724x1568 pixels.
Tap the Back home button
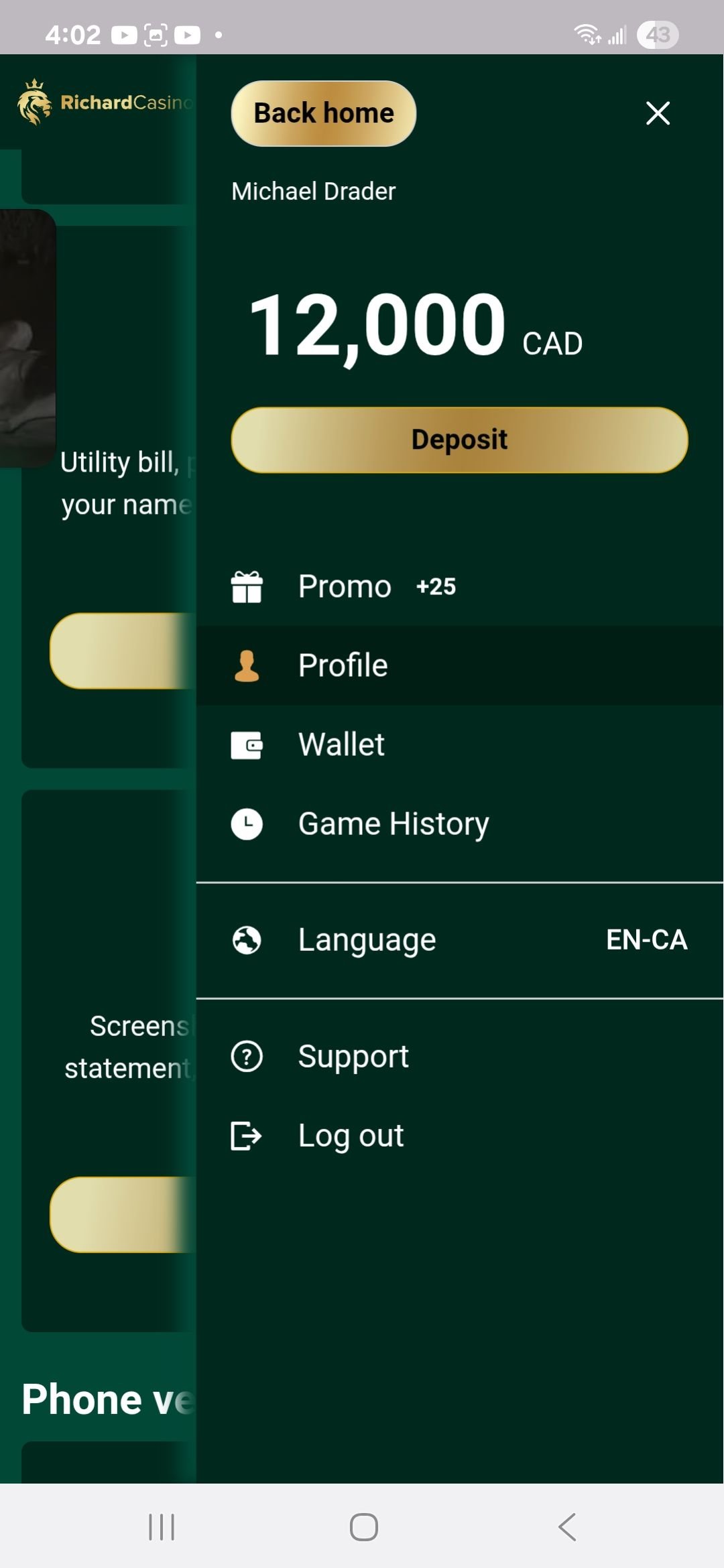point(324,113)
